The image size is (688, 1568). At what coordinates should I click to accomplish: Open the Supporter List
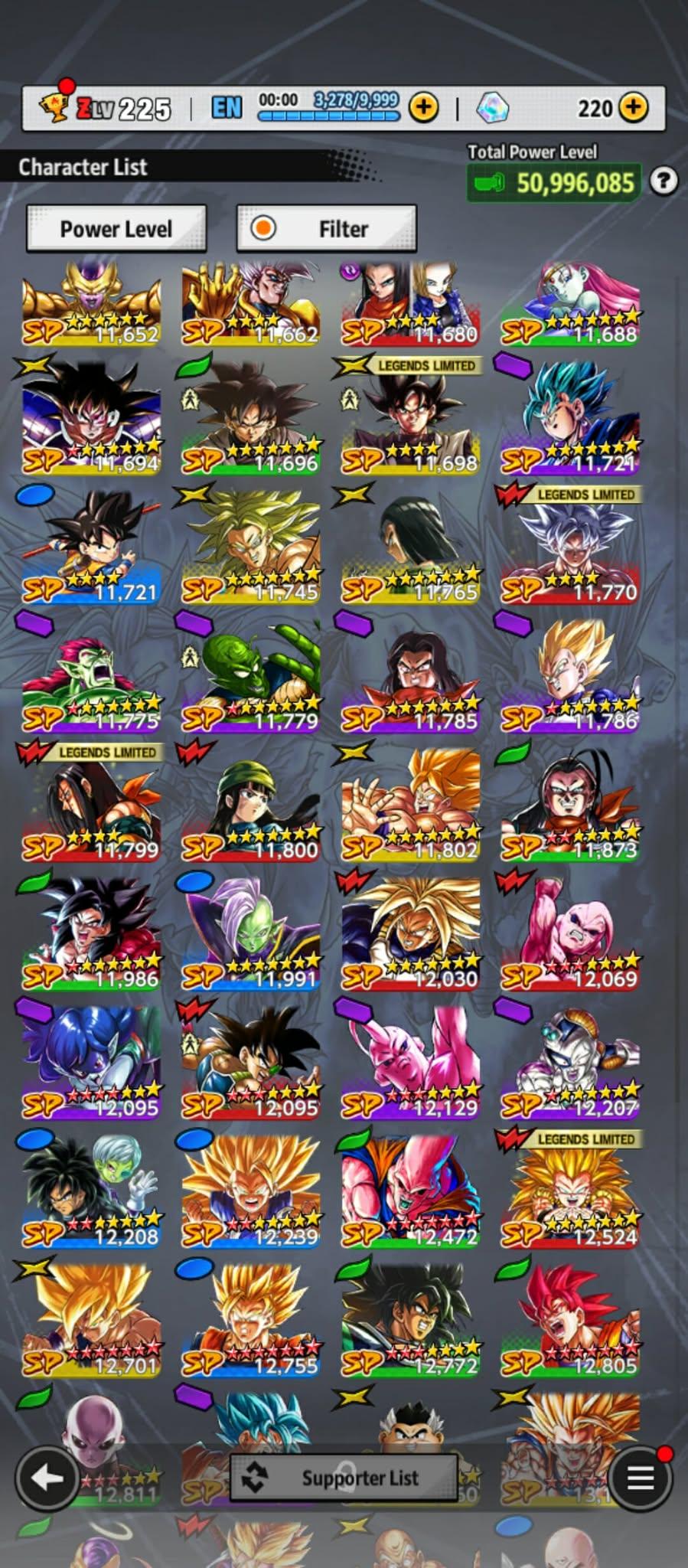[x=344, y=1478]
